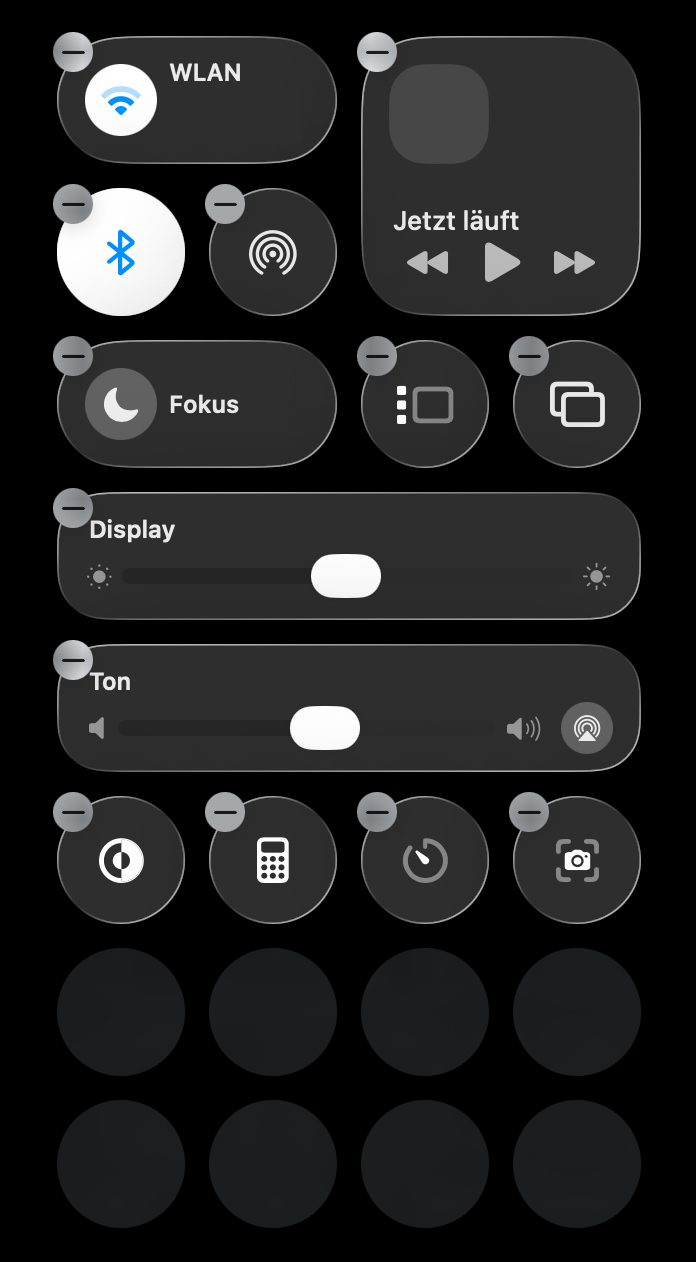Rewind to the previous track
The width and height of the screenshot is (696, 1262).
[x=428, y=263]
